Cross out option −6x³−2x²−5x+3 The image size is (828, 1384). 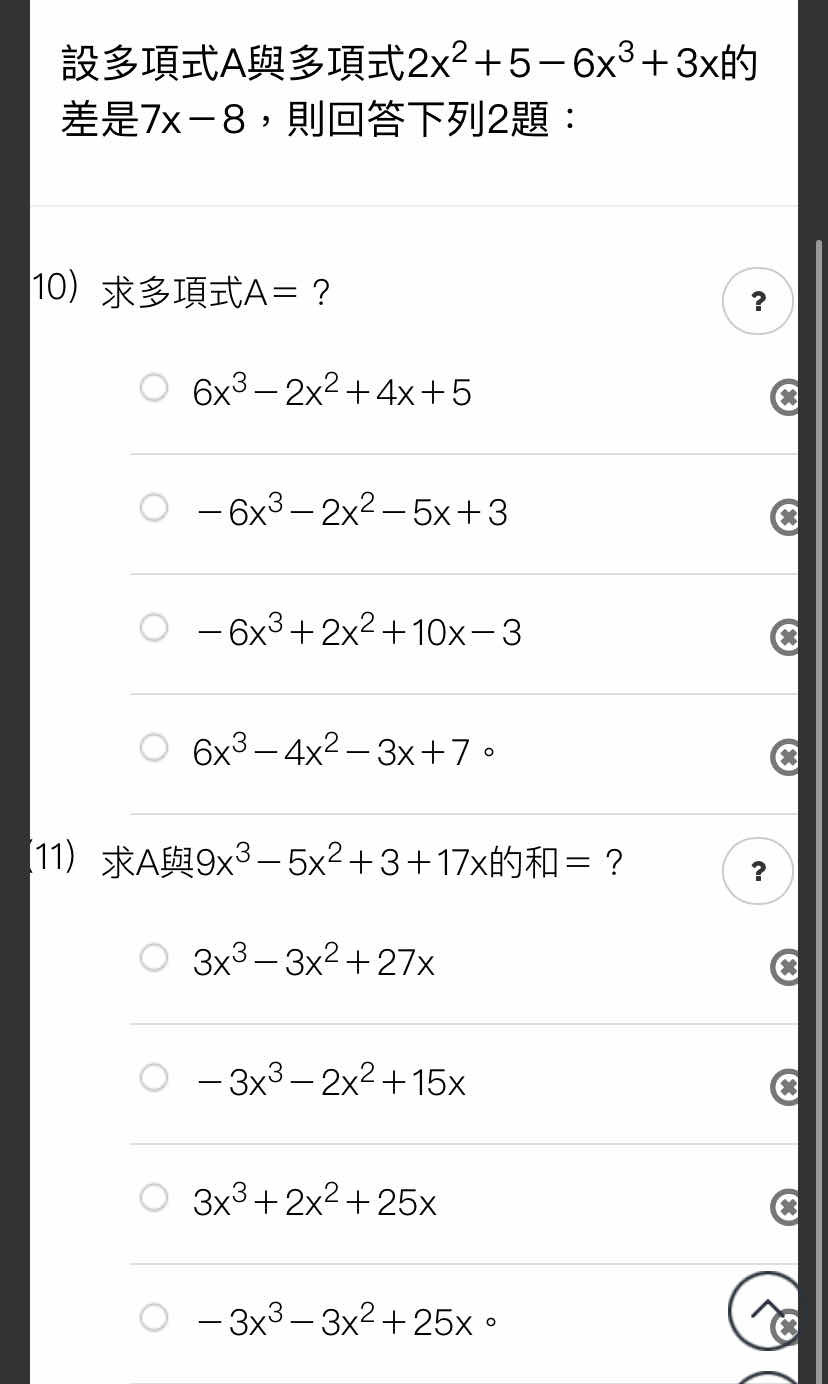click(785, 517)
